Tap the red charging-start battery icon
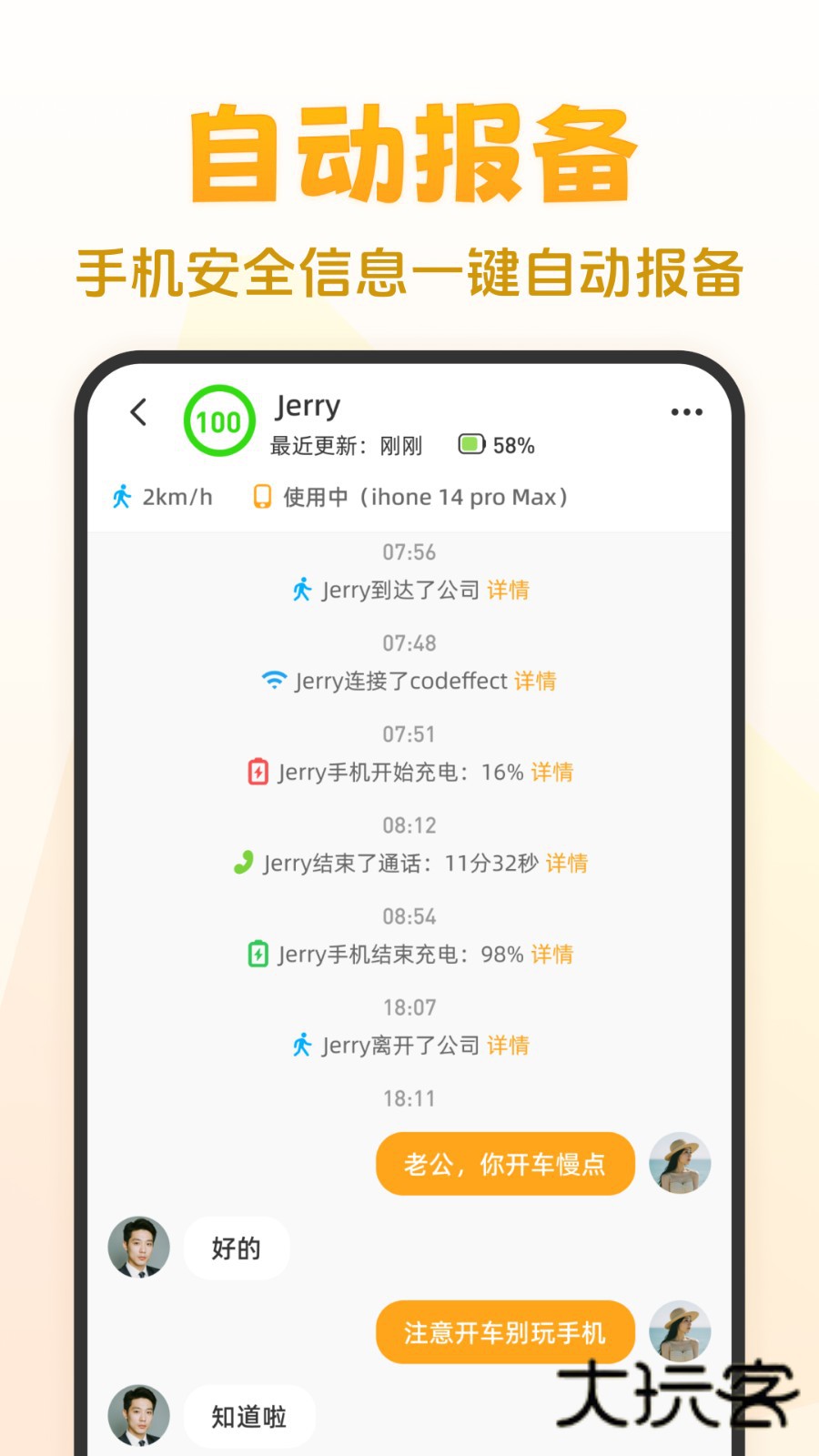 (258, 772)
